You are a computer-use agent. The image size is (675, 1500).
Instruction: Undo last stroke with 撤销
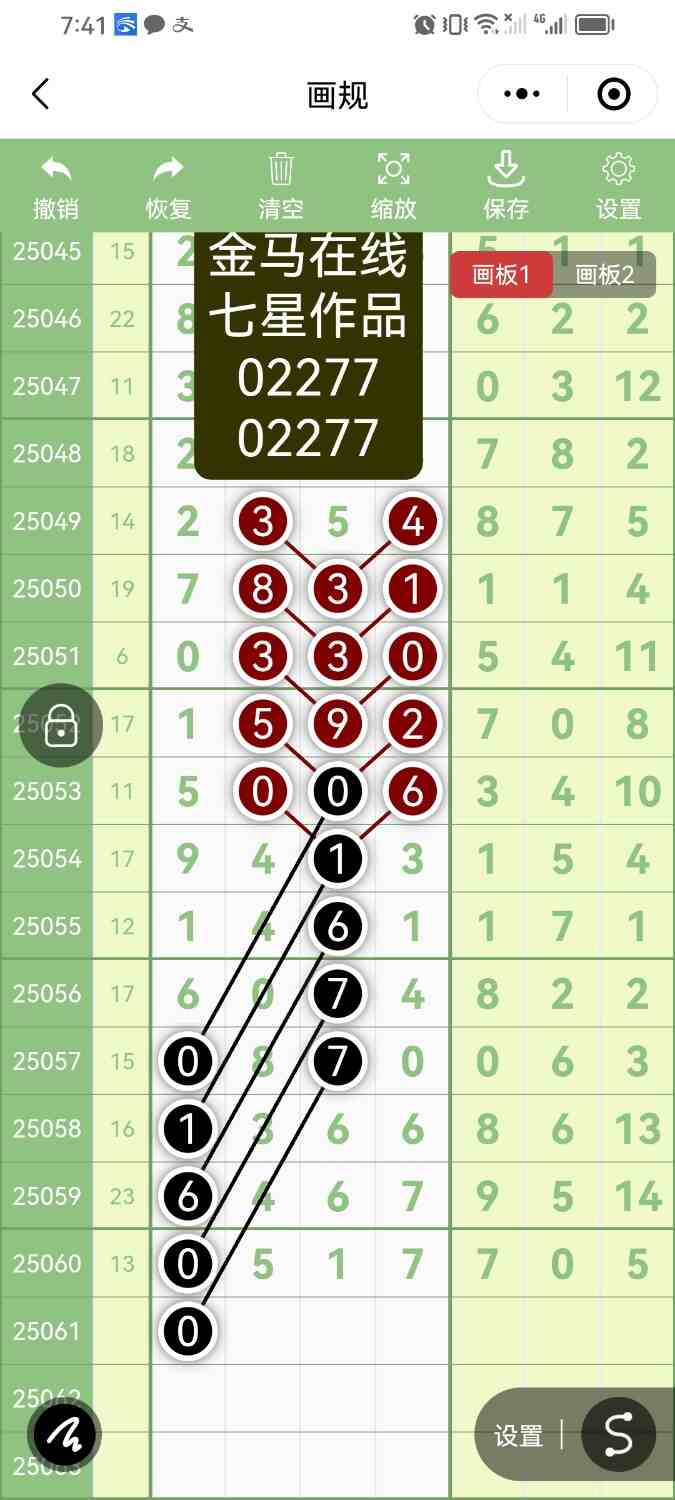[56, 187]
